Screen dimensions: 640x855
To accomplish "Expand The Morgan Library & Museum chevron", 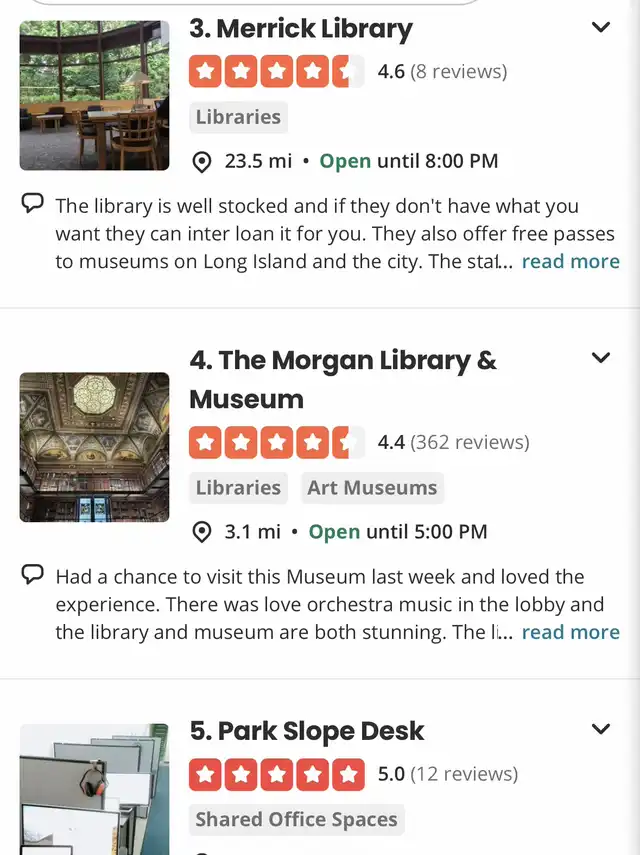I will 601,357.
